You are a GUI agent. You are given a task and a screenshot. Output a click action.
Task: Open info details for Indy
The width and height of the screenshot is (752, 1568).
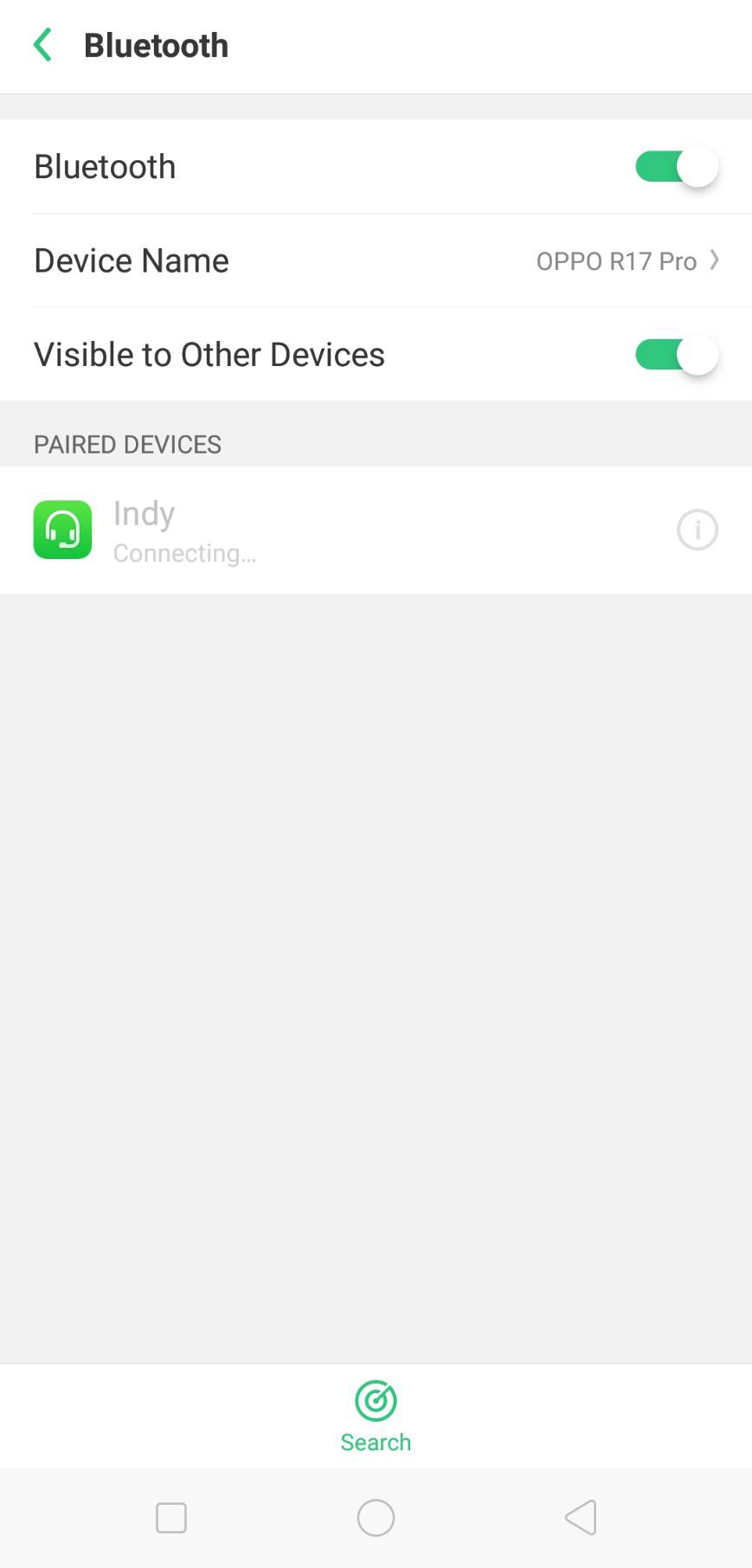697,530
